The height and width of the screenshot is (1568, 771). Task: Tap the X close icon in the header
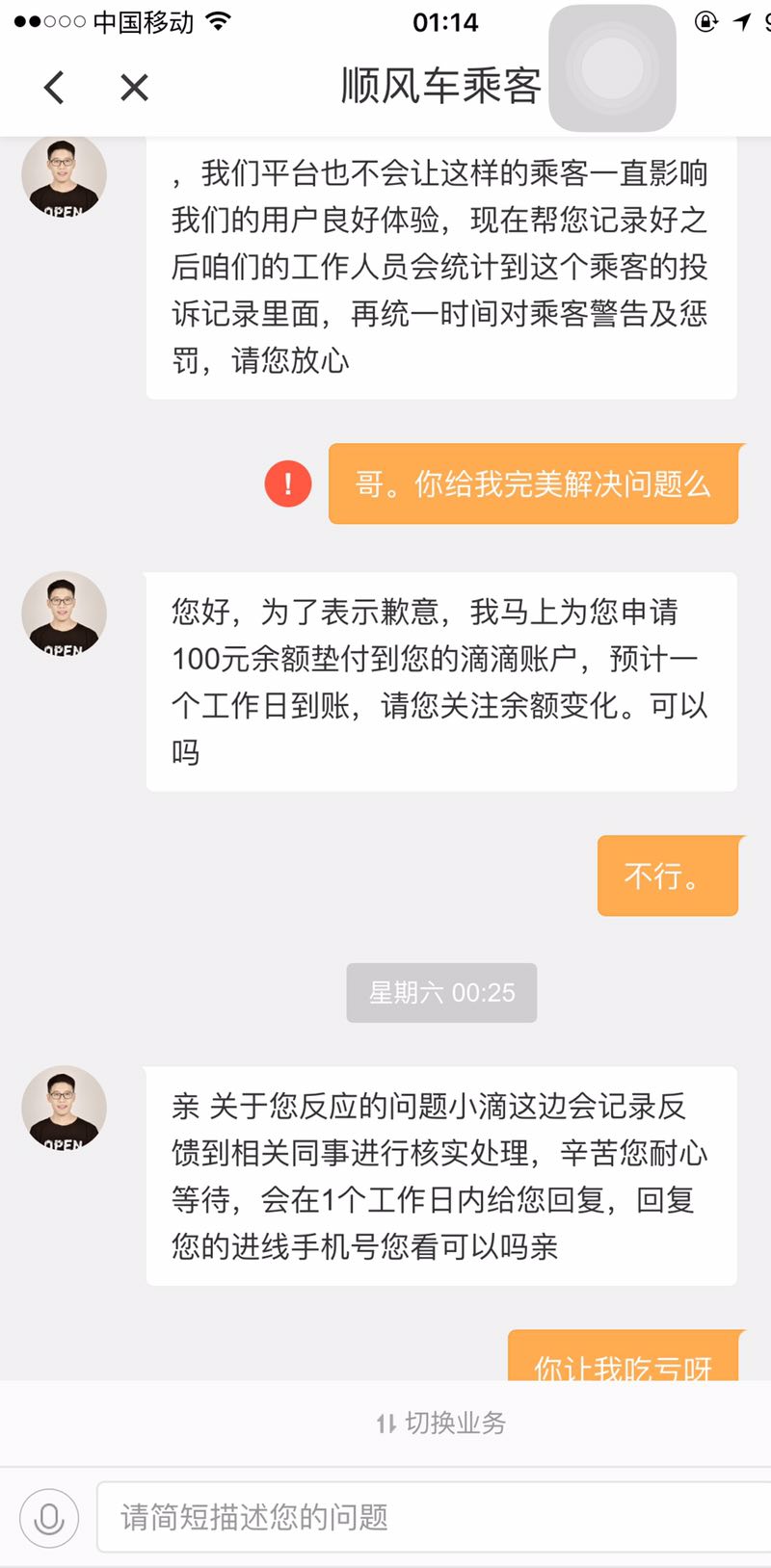coord(134,88)
